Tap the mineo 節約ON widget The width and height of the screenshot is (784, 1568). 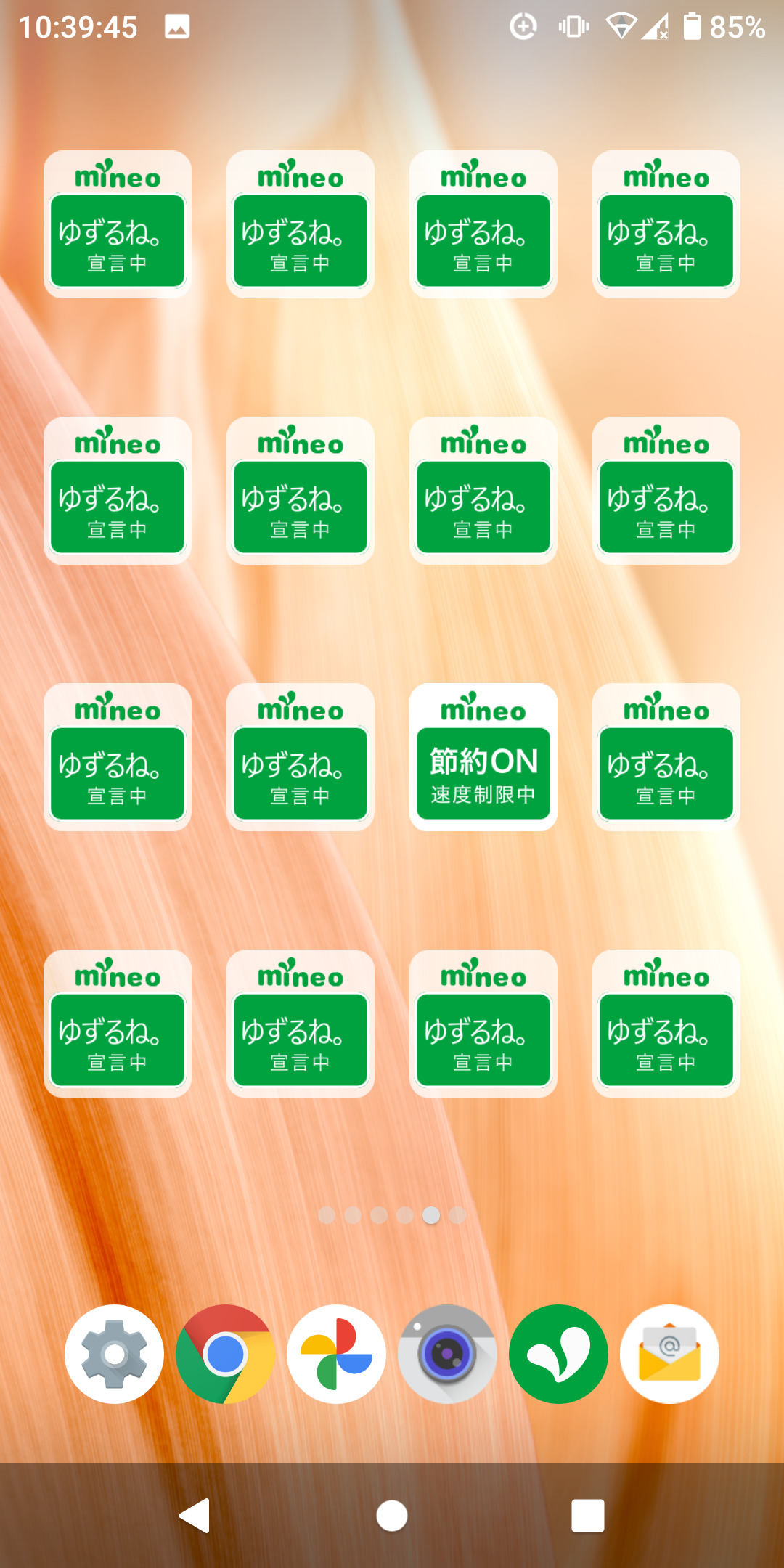(483, 757)
